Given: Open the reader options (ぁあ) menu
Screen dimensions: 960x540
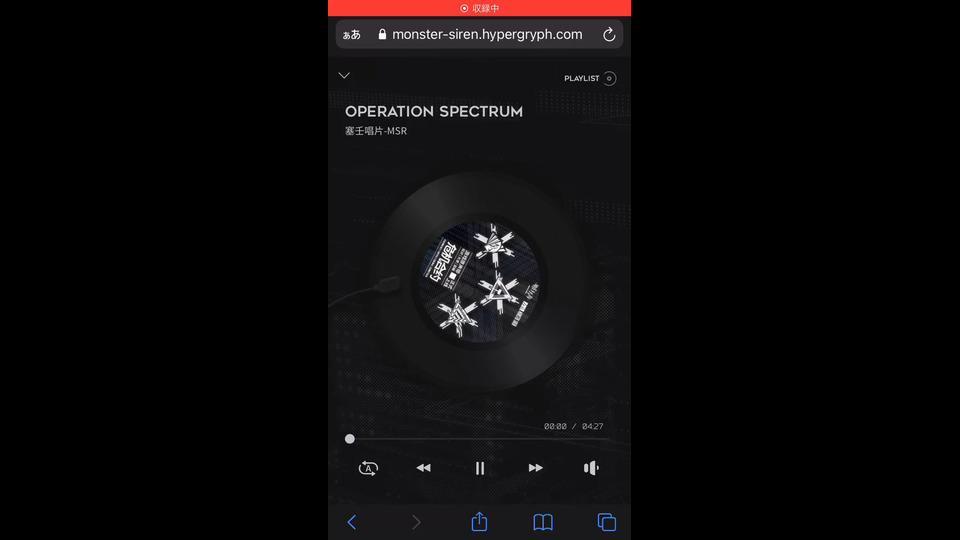Looking at the screenshot, I should [352, 34].
